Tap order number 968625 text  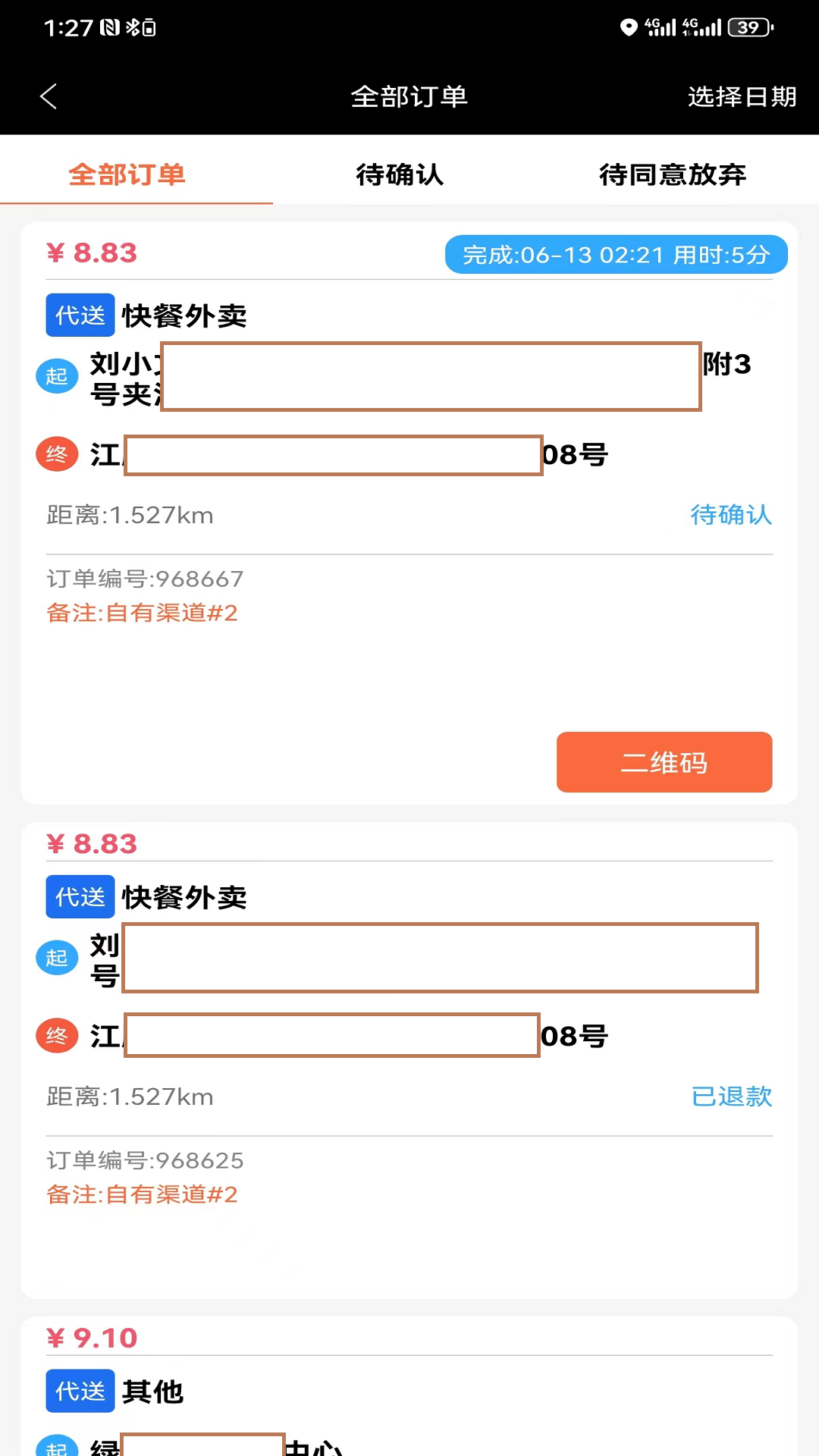(144, 1160)
